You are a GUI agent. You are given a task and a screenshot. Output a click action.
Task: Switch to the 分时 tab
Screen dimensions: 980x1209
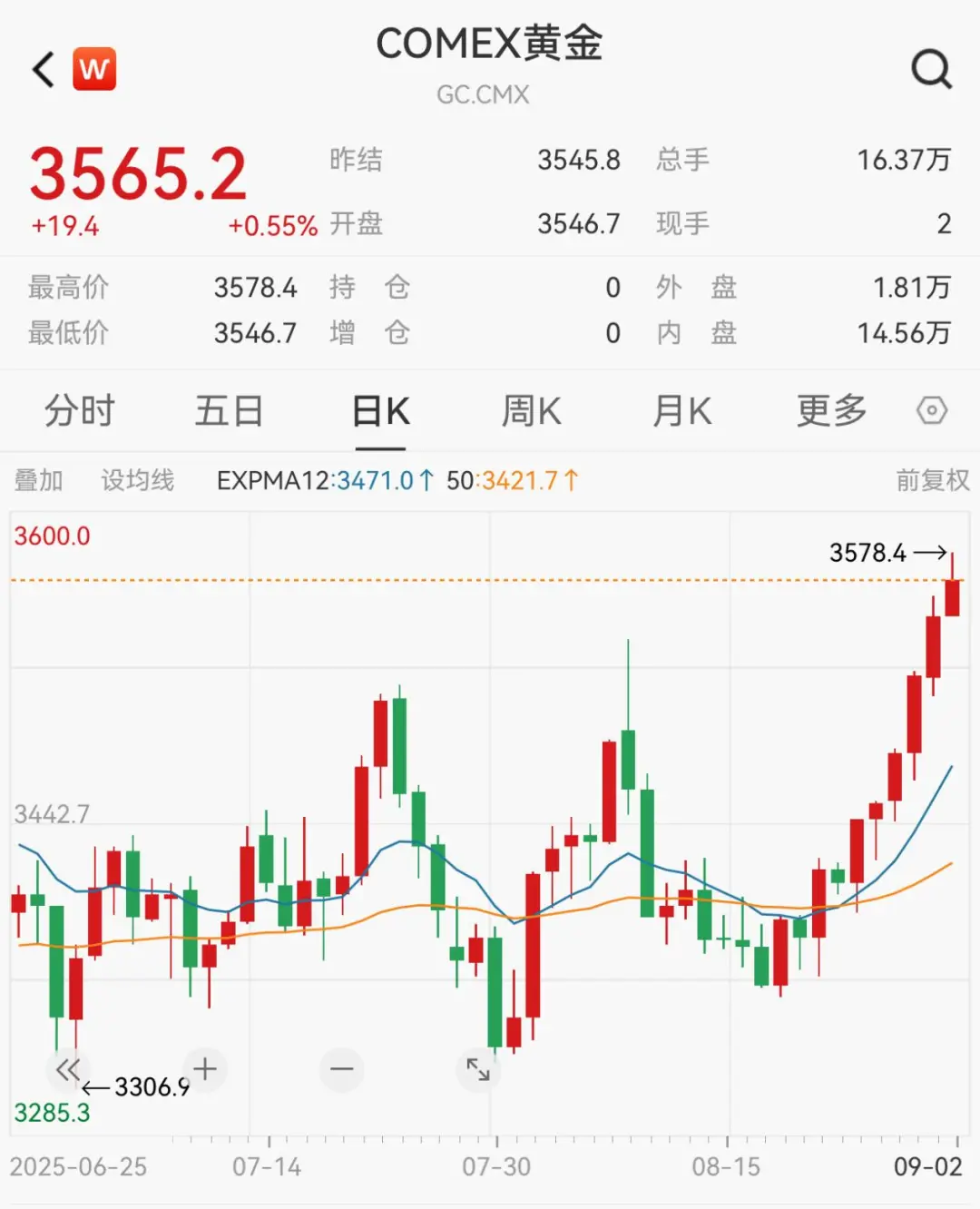click(x=80, y=411)
